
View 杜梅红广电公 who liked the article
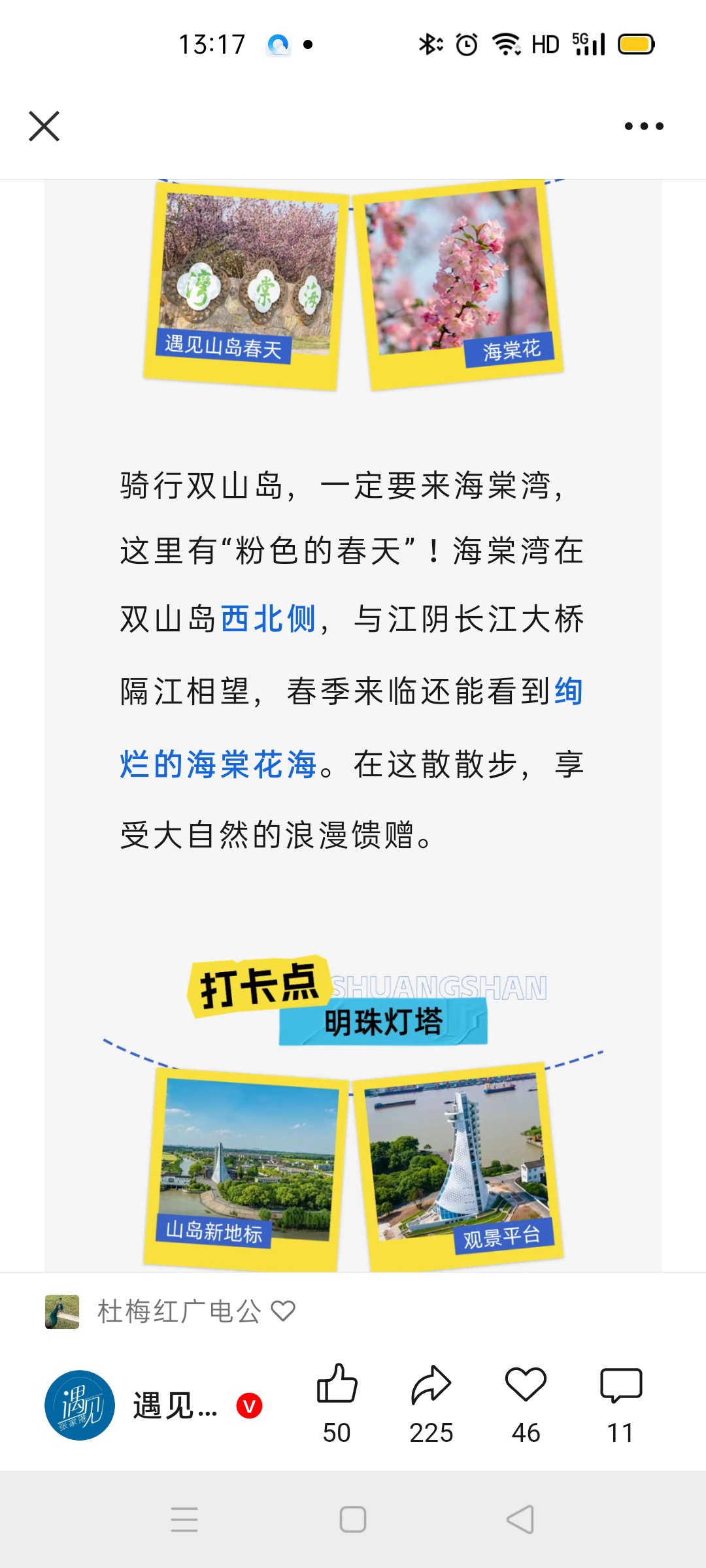coord(170,1311)
